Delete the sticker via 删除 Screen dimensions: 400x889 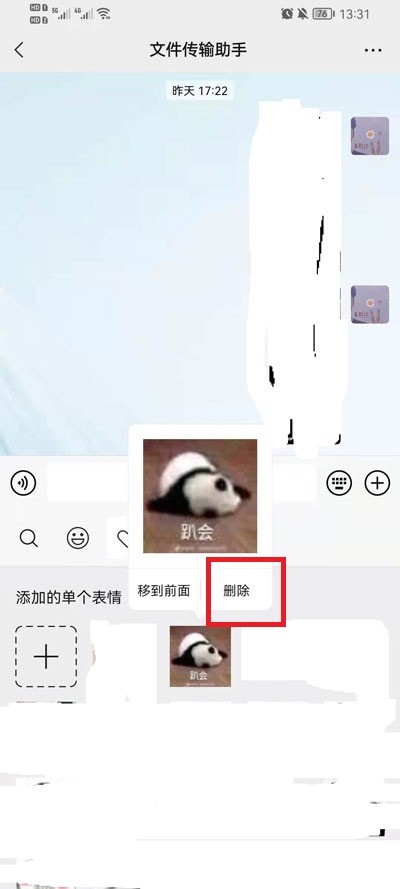coord(237,590)
